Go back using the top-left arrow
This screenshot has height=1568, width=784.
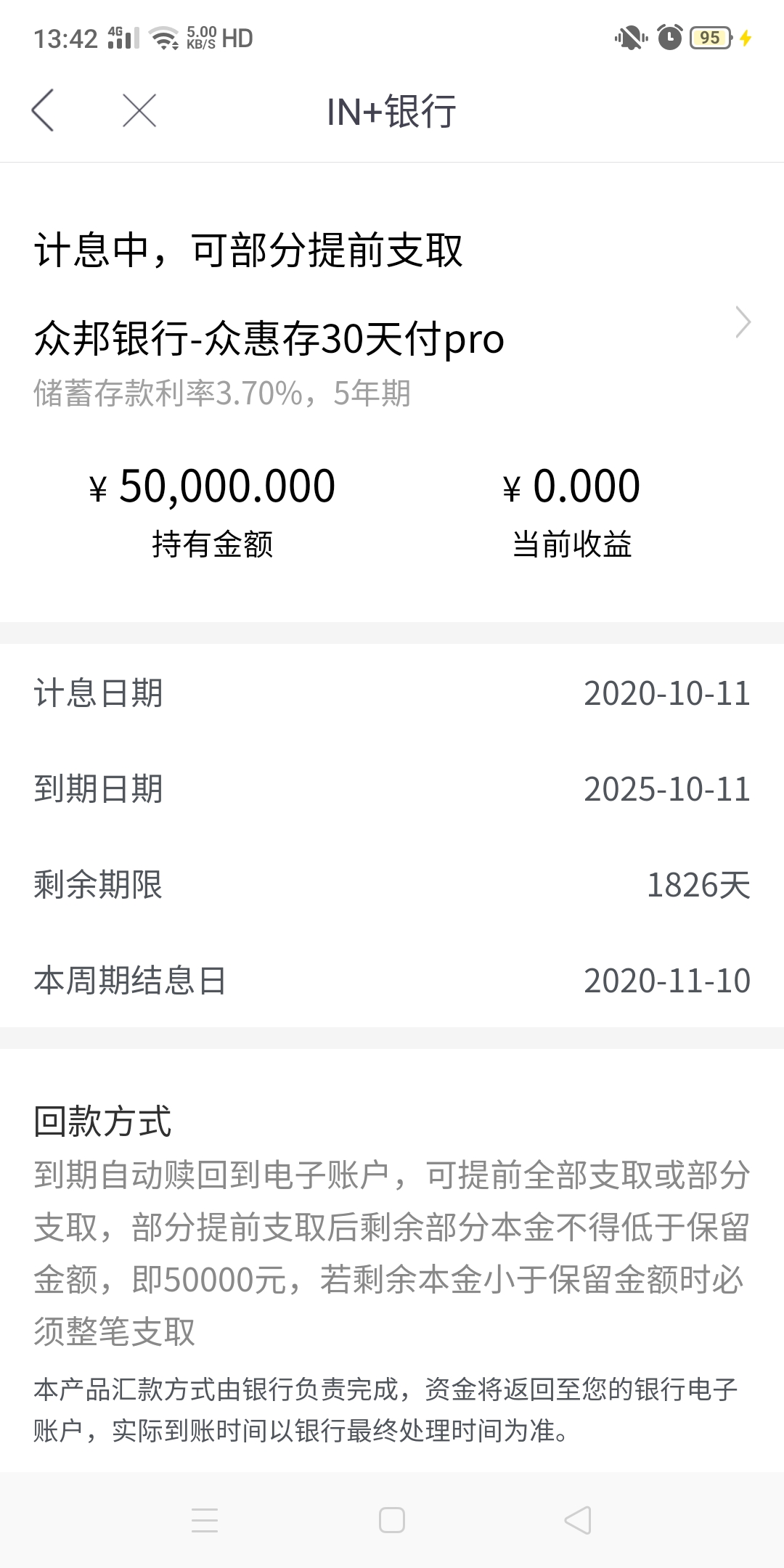tap(43, 110)
